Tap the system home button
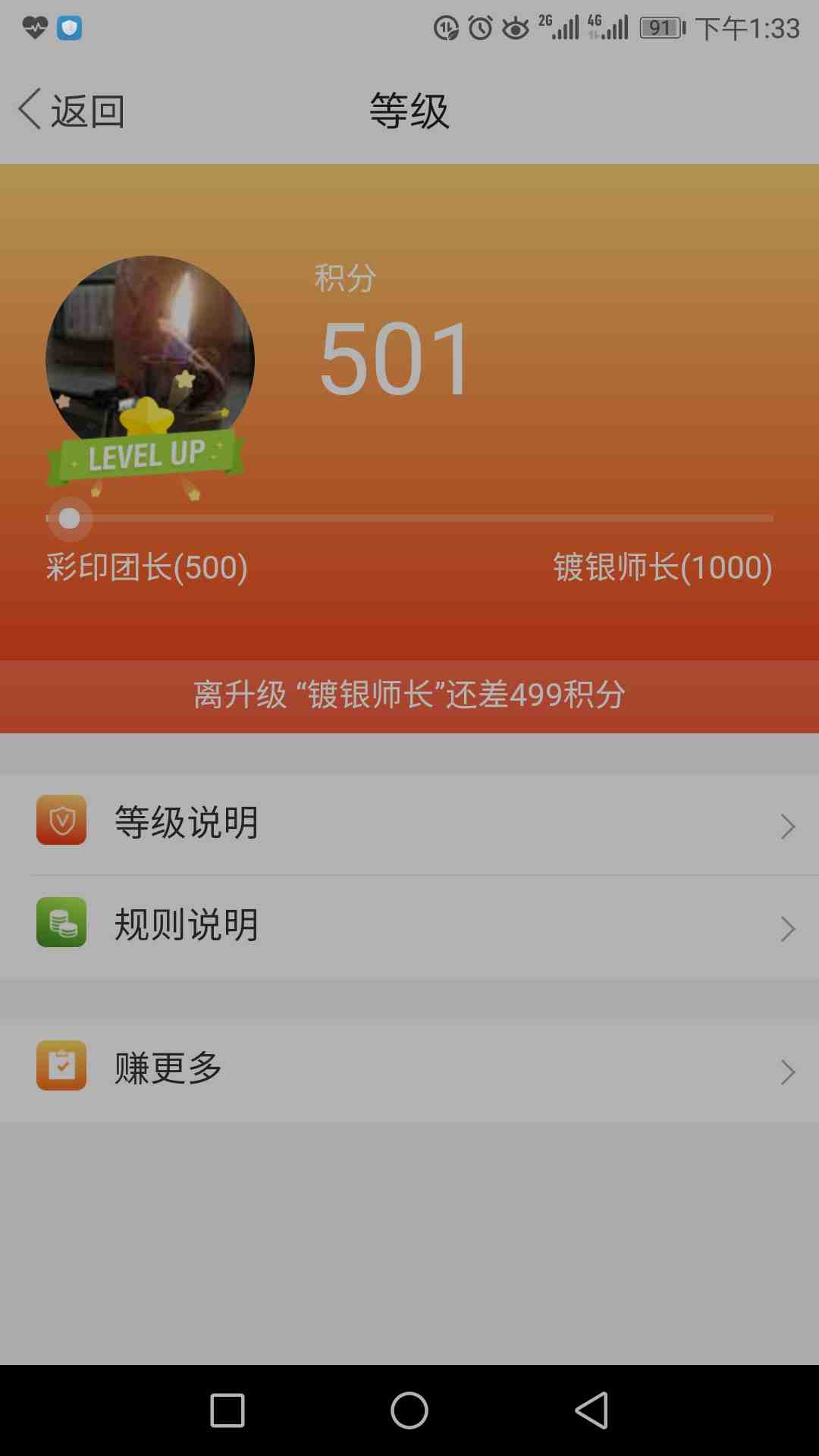Image resolution: width=819 pixels, height=1456 pixels. [409, 1410]
